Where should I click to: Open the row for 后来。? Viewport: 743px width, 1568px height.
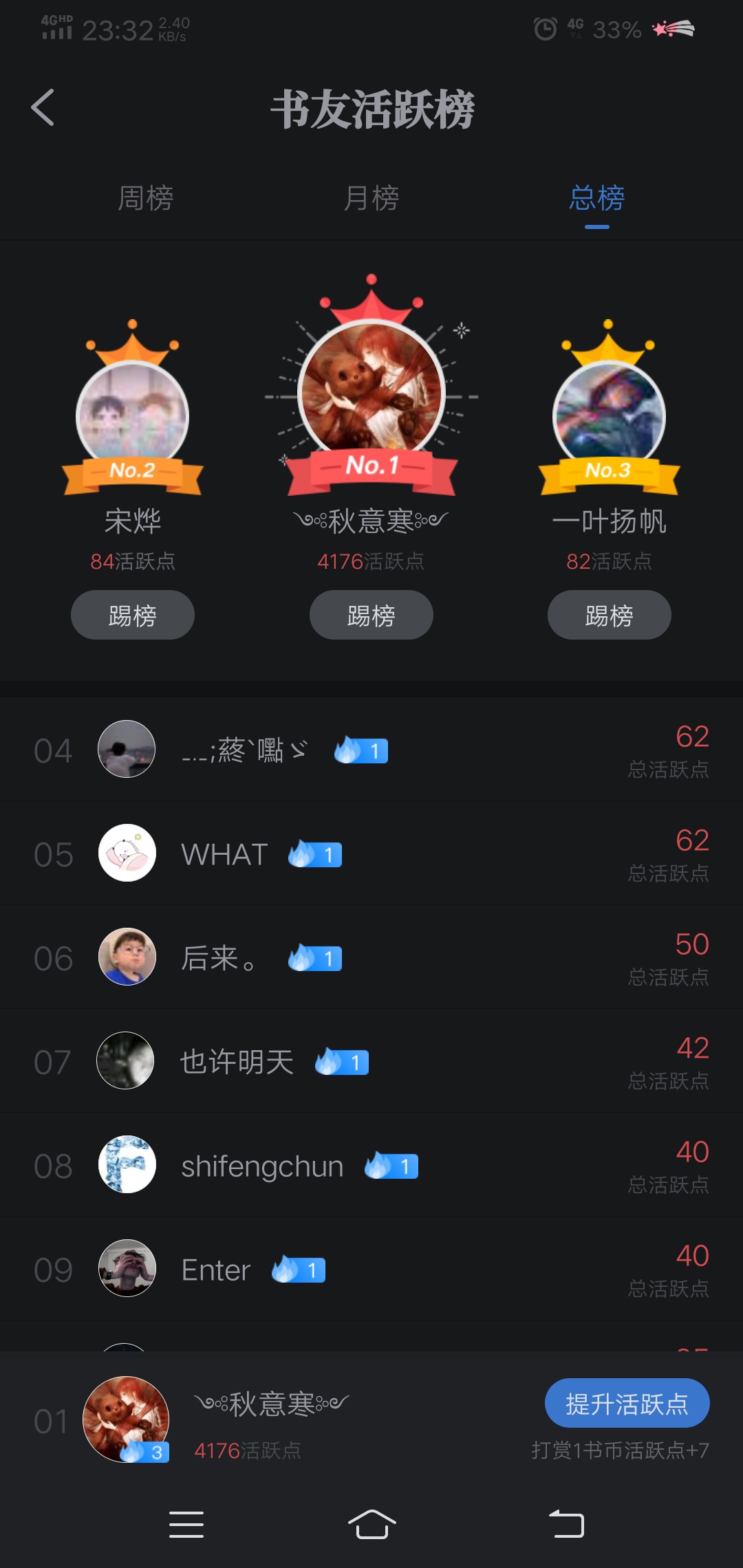[371, 957]
